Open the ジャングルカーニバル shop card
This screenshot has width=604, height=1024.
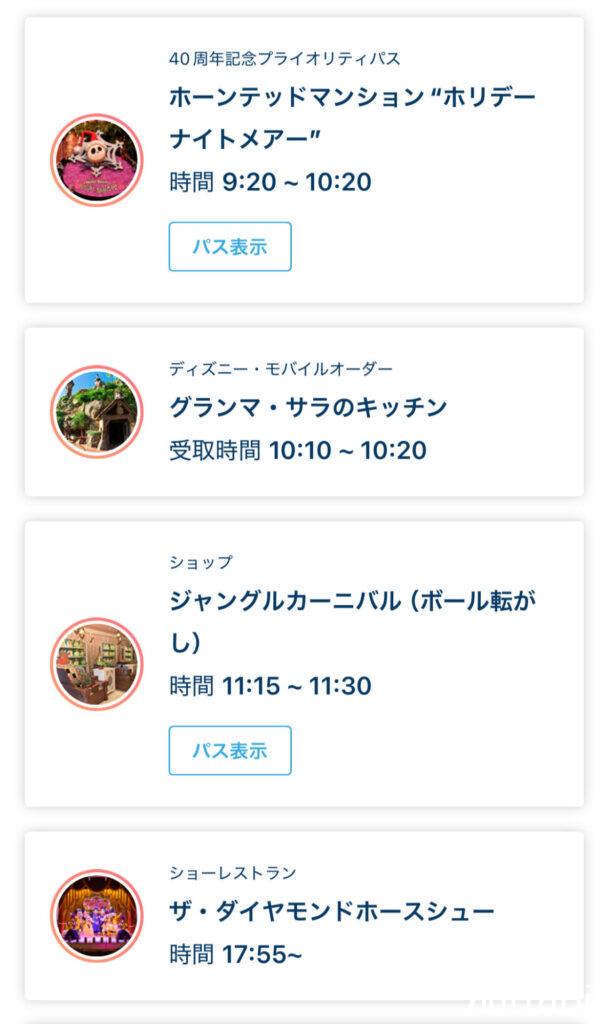coord(352,620)
